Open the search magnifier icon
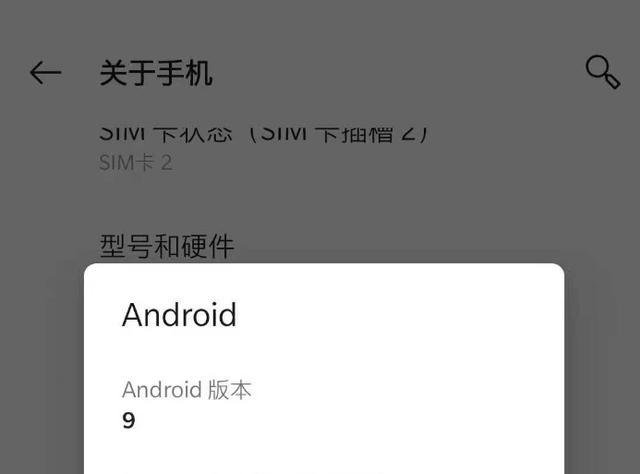640x474 pixels. click(601, 72)
